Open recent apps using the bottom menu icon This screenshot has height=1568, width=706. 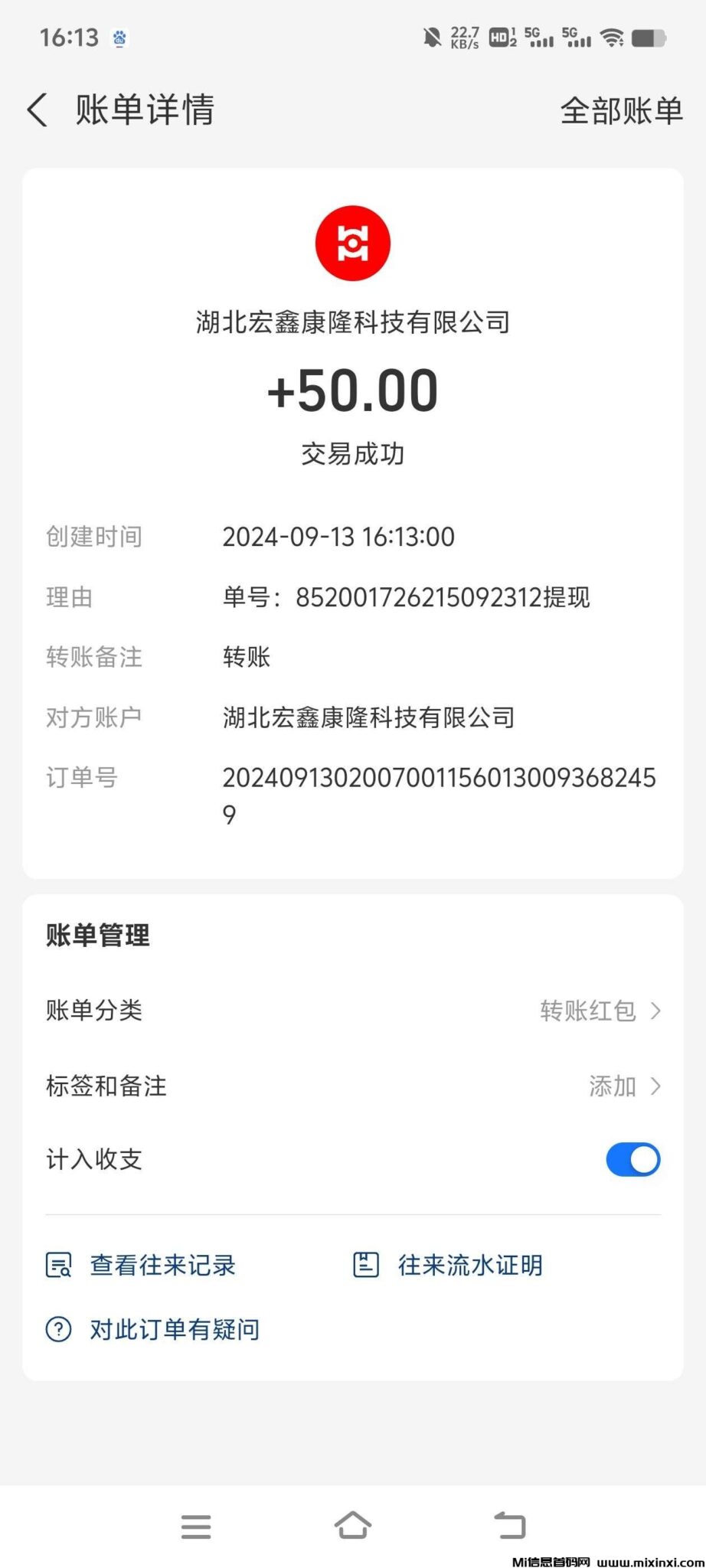[196, 1526]
